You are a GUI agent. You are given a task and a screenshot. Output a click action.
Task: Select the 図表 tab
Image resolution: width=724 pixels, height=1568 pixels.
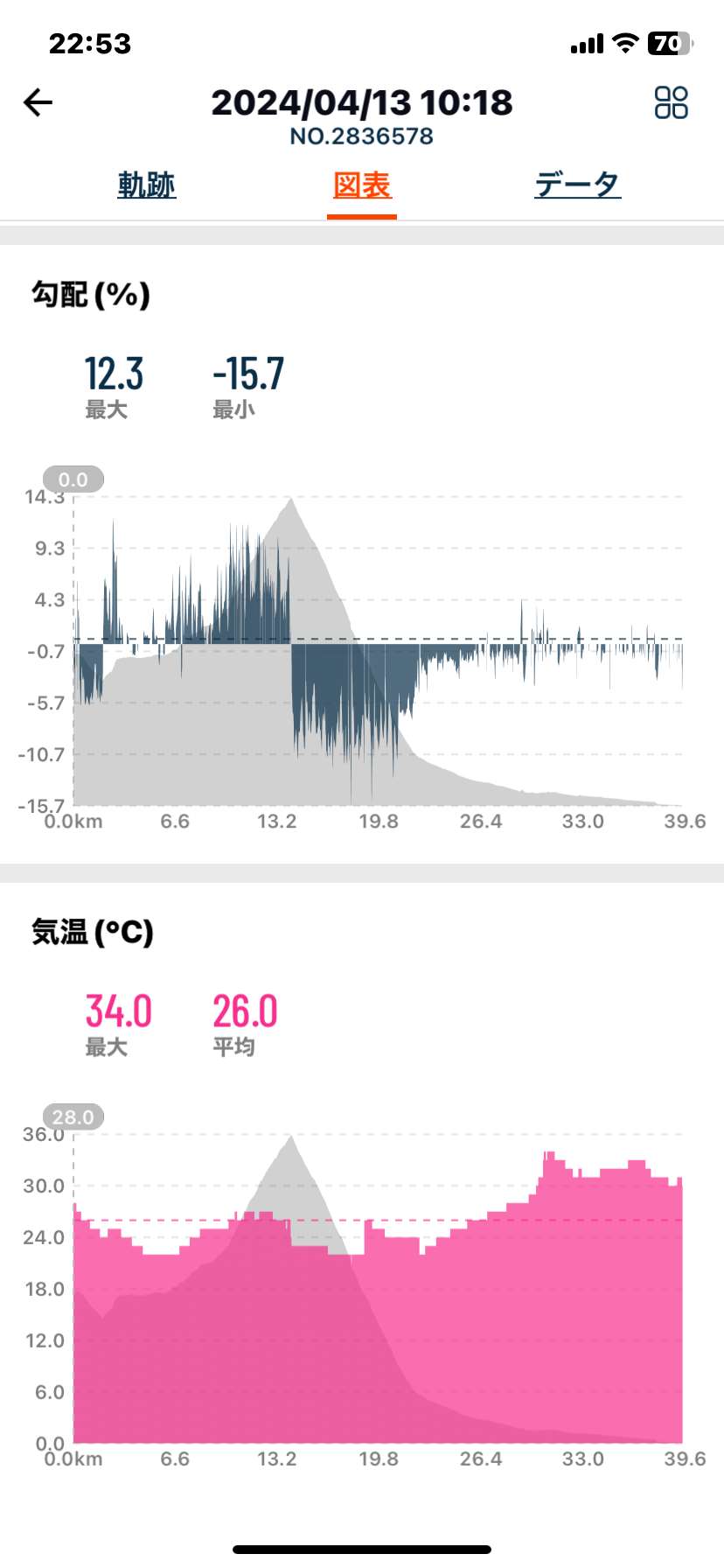[362, 185]
